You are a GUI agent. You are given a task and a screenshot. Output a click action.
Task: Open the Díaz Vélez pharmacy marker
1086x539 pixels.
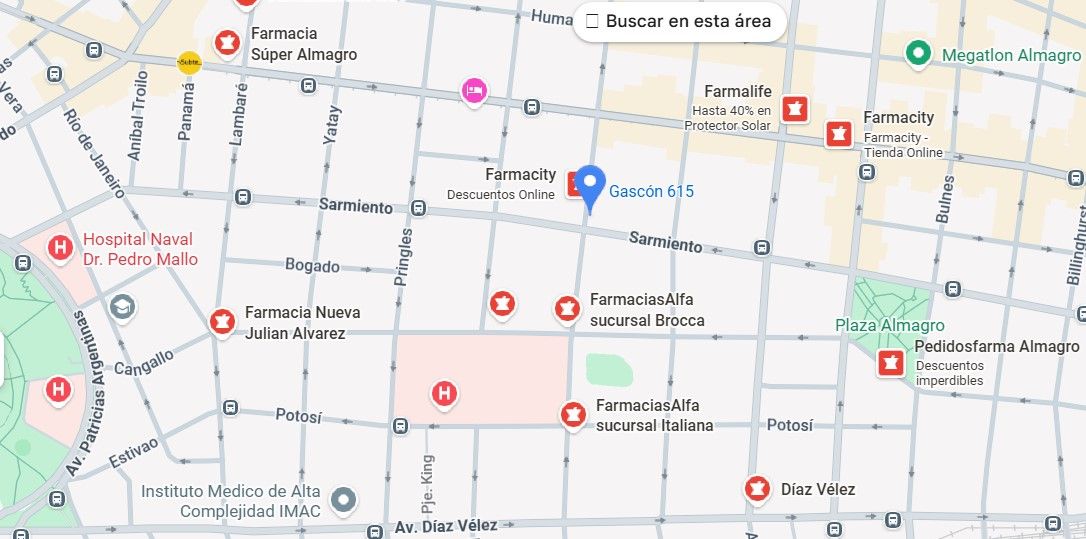pyautogui.click(x=758, y=488)
